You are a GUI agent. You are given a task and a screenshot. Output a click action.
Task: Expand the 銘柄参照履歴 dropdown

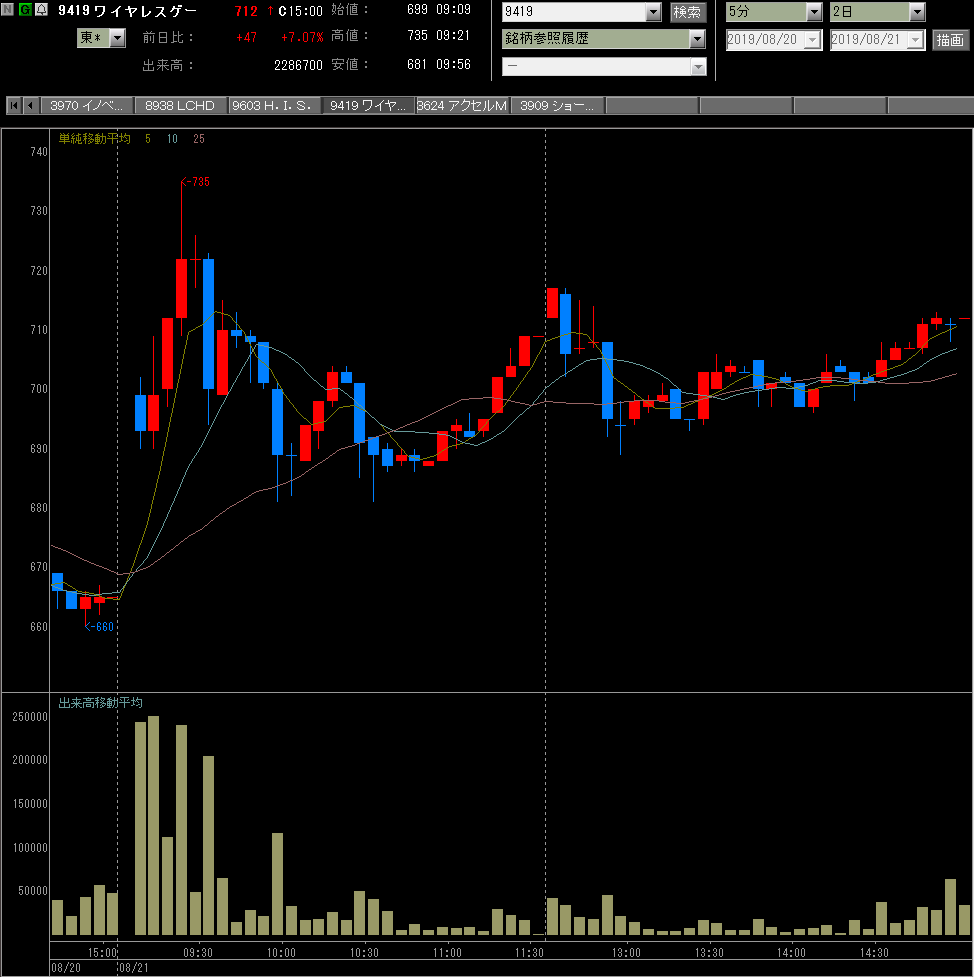point(697,39)
